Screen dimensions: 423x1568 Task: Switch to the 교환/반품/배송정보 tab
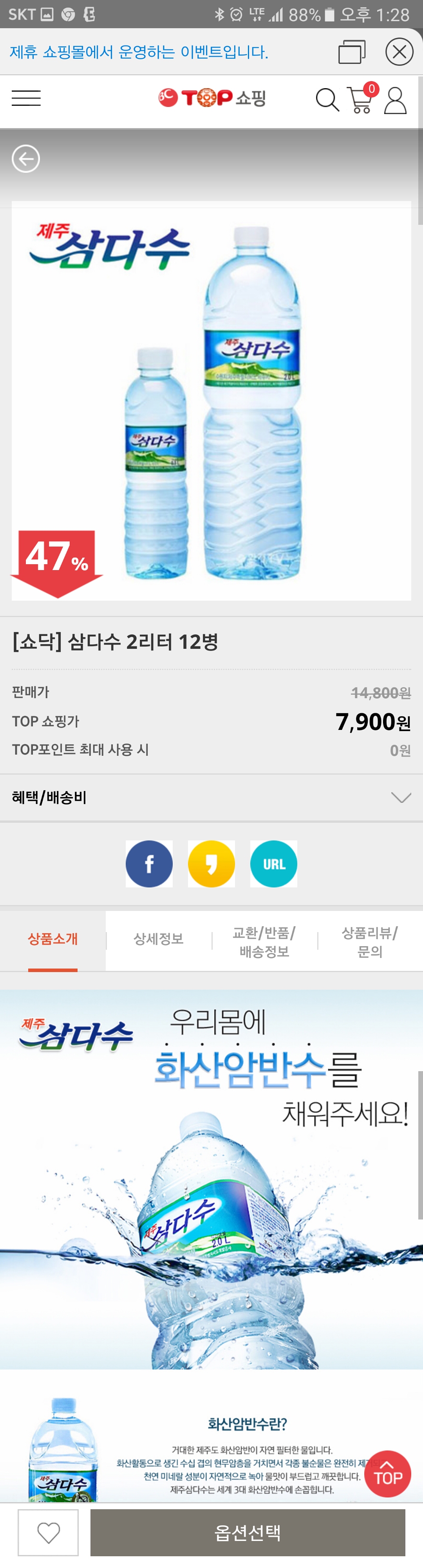[264, 942]
